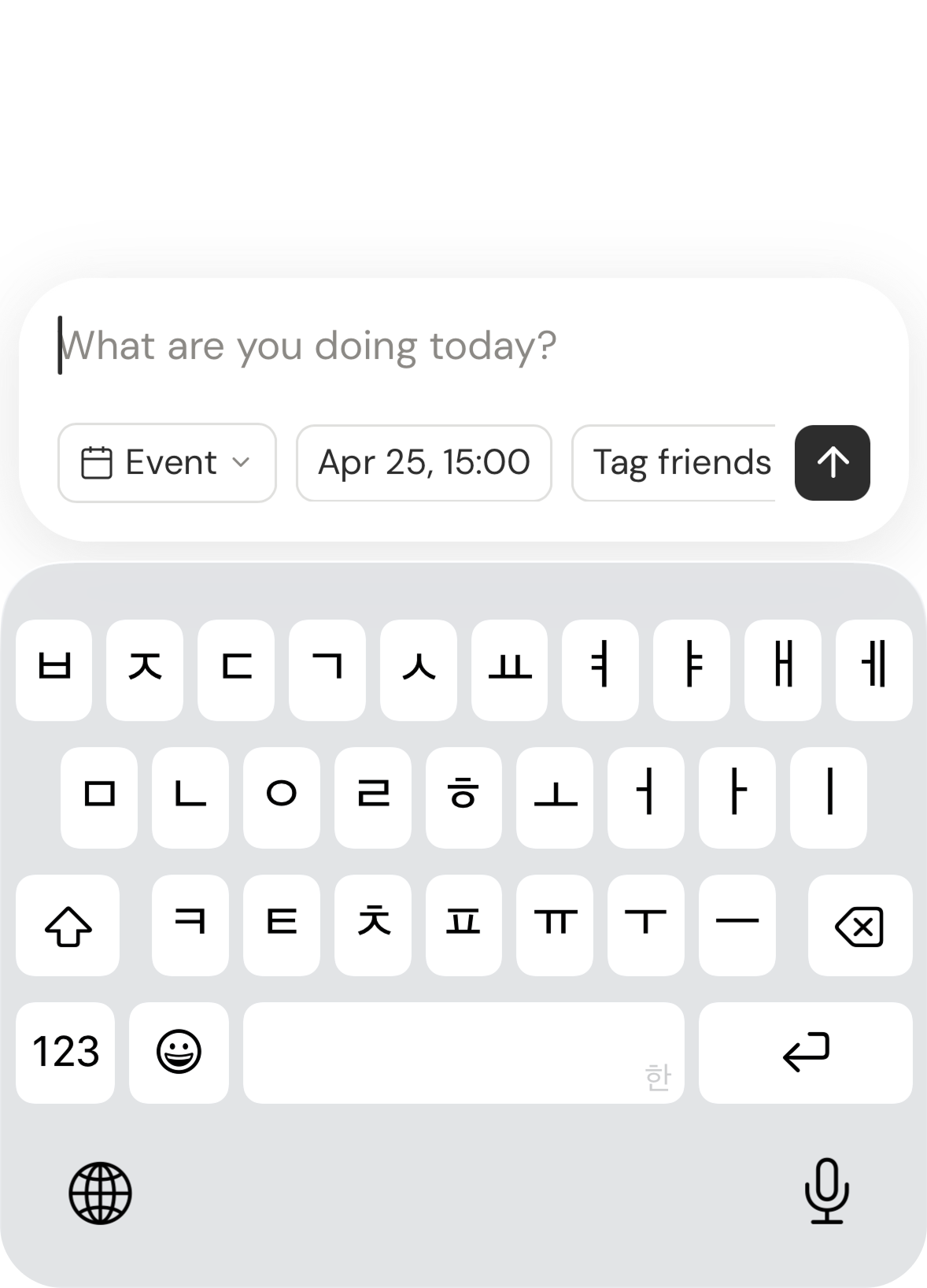
Task: Toggle the 123 numeric layout
Action: click(66, 1053)
